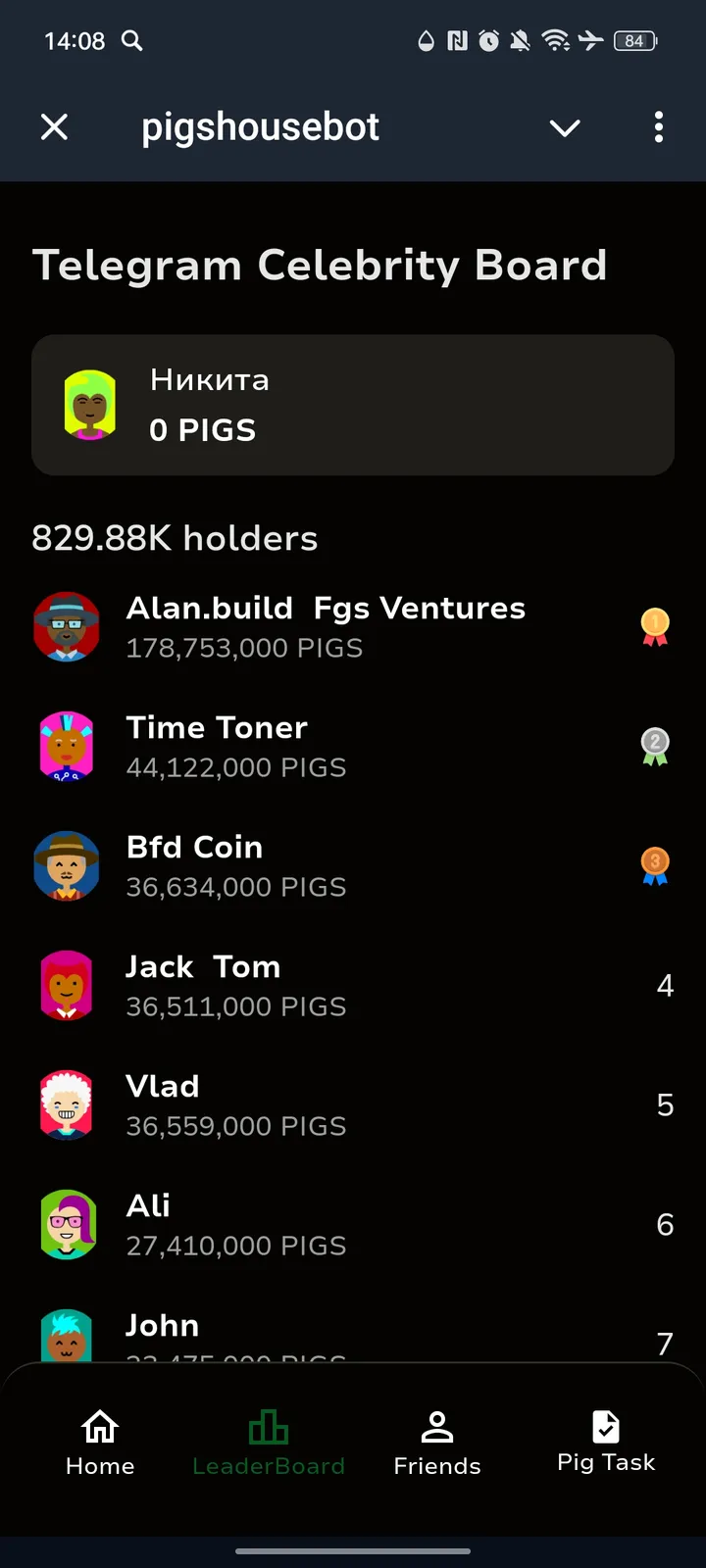706x1568 pixels.
Task: Switch to the Home tab
Action: (x=99, y=1441)
